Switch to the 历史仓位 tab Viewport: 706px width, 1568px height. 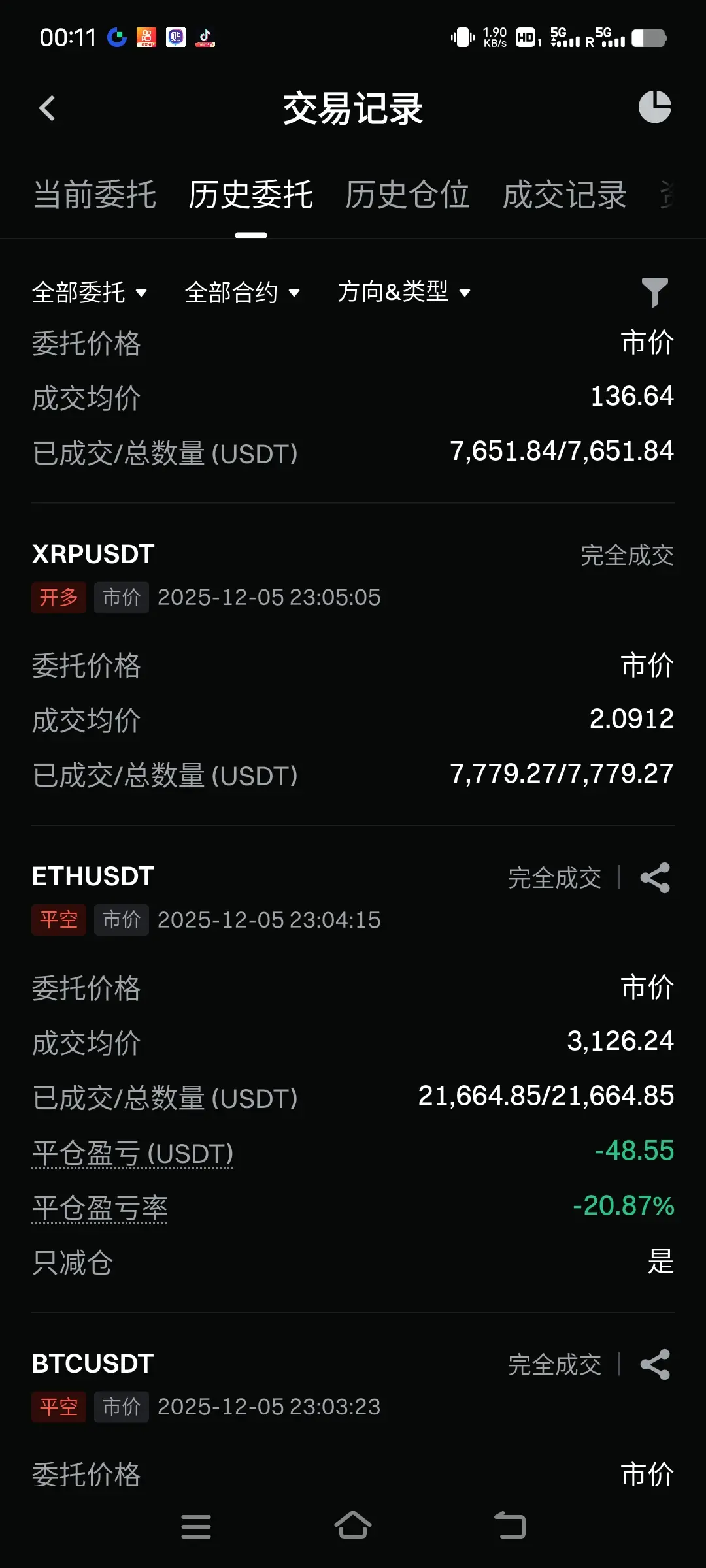click(407, 195)
